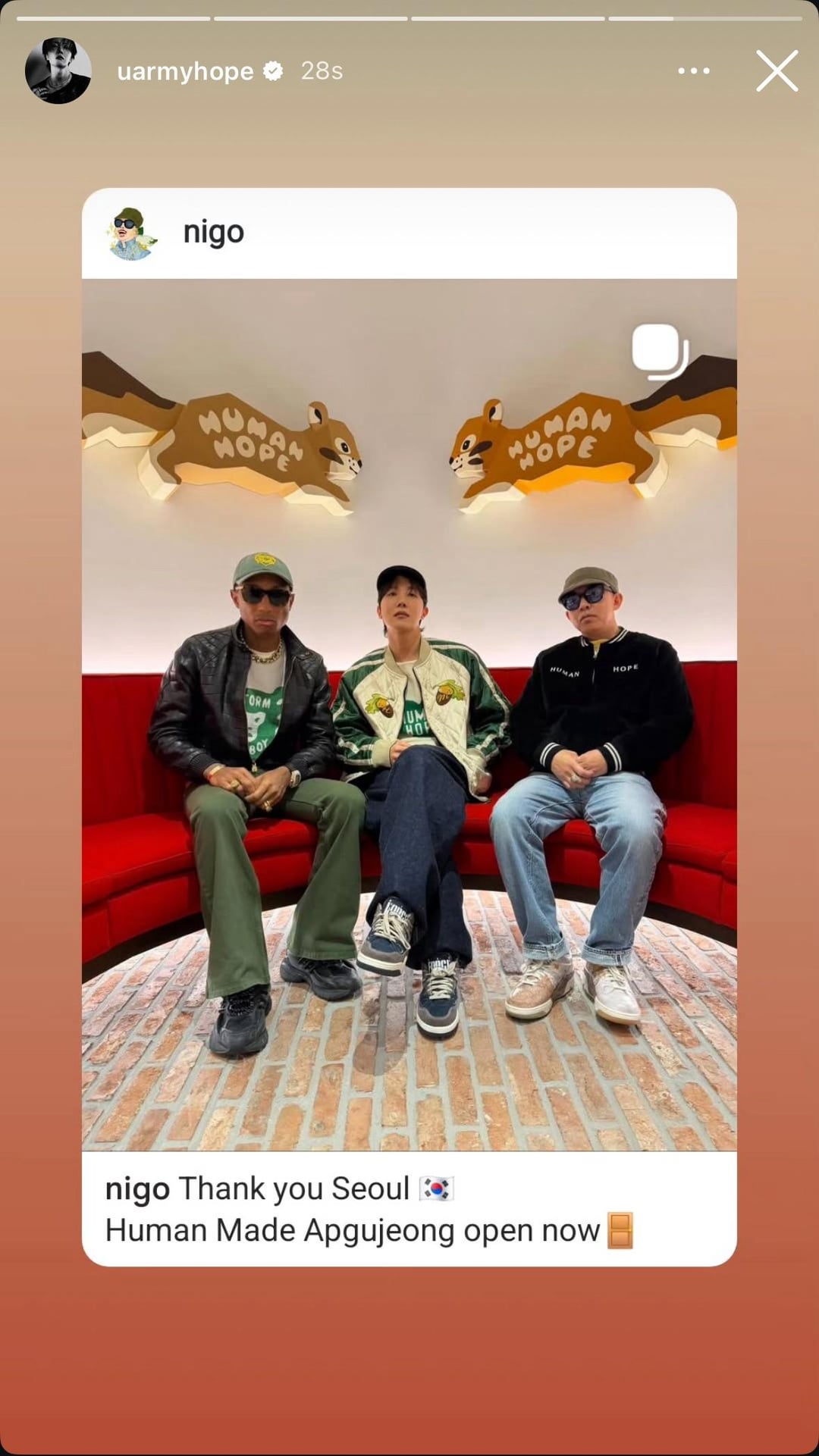Open nigo's reshared post
The image size is (819, 1456).
pyautogui.click(x=409, y=714)
